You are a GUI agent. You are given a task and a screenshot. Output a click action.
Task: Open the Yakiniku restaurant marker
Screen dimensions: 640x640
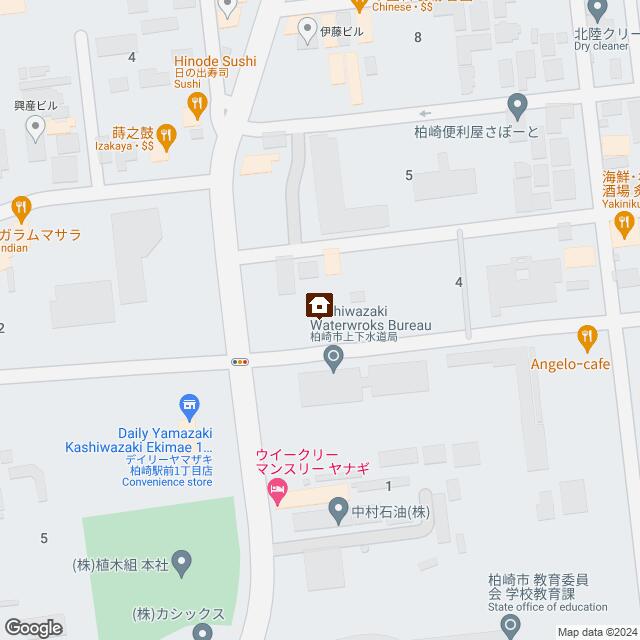pyautogui.click(x=626, y=221)
